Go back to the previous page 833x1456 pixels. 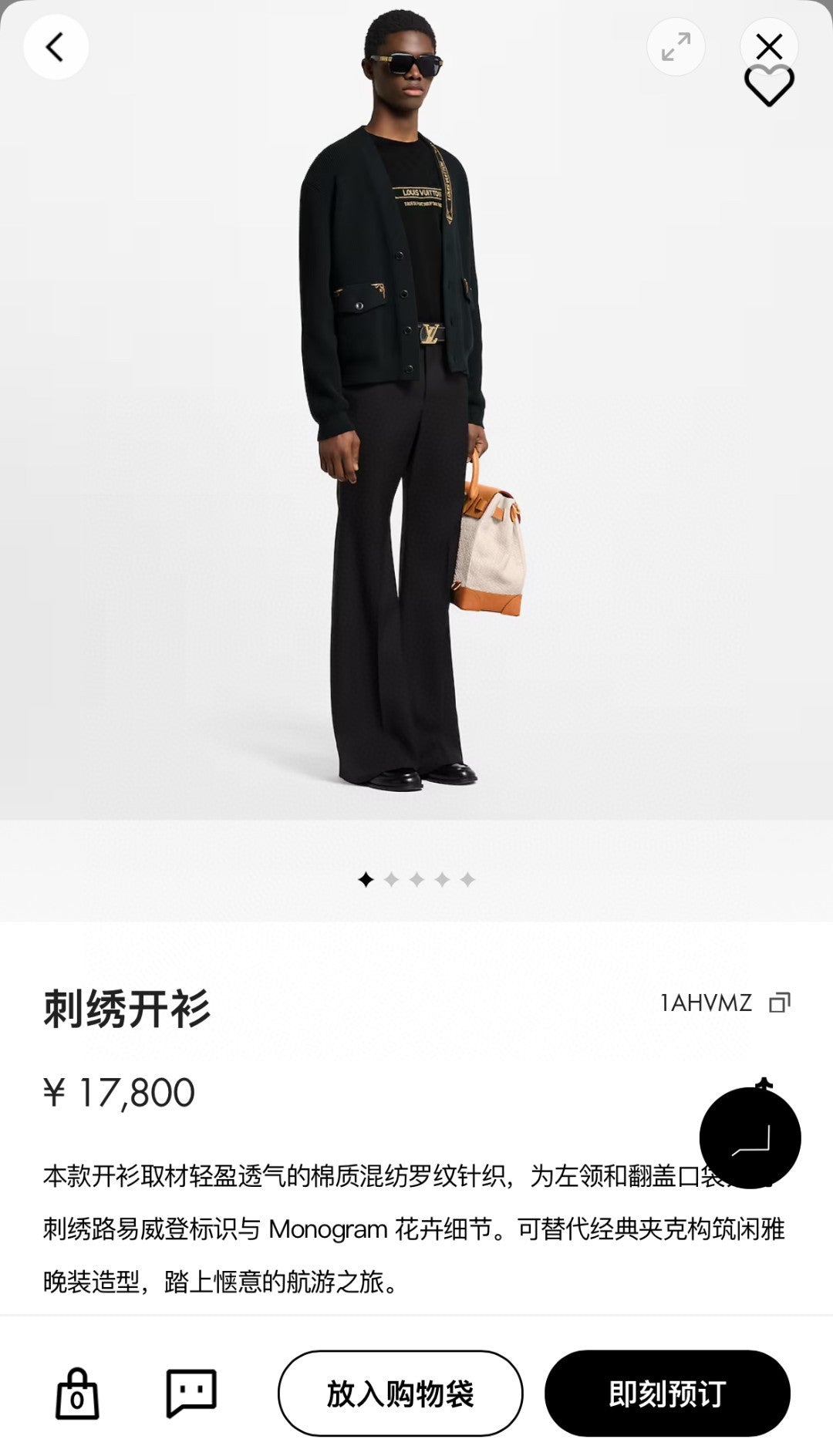56,47
